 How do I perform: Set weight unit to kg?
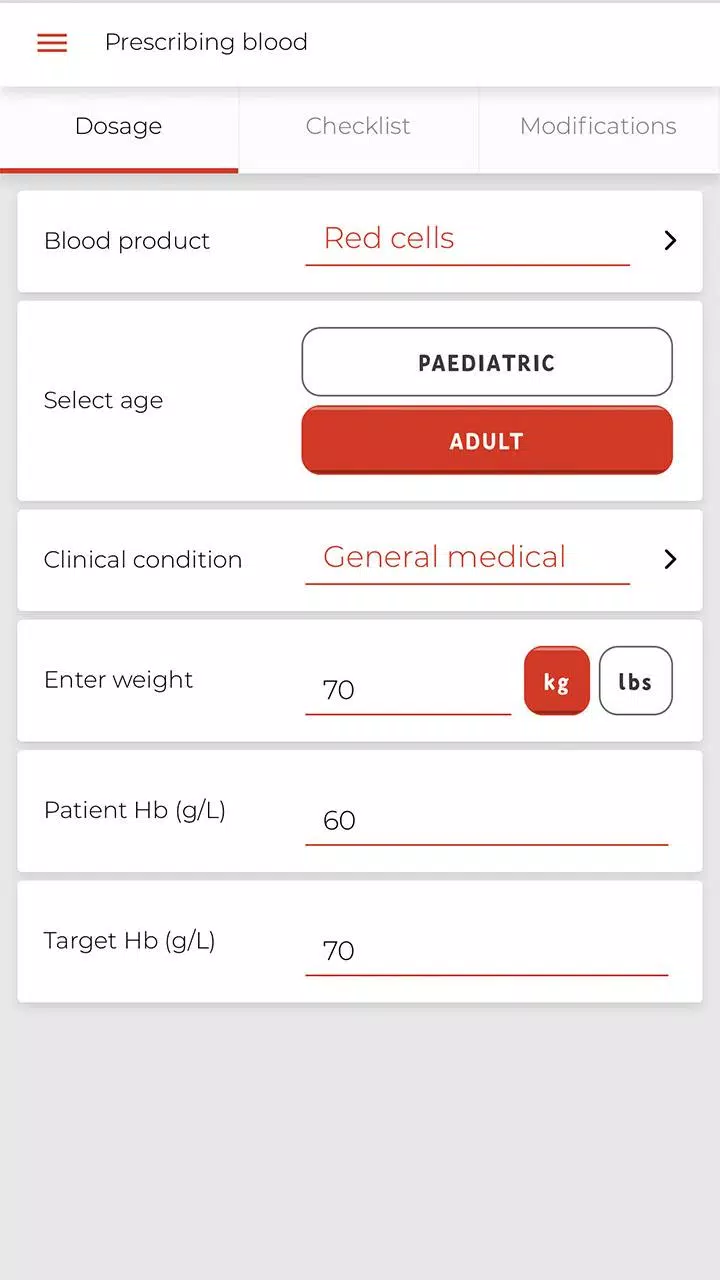556,682
